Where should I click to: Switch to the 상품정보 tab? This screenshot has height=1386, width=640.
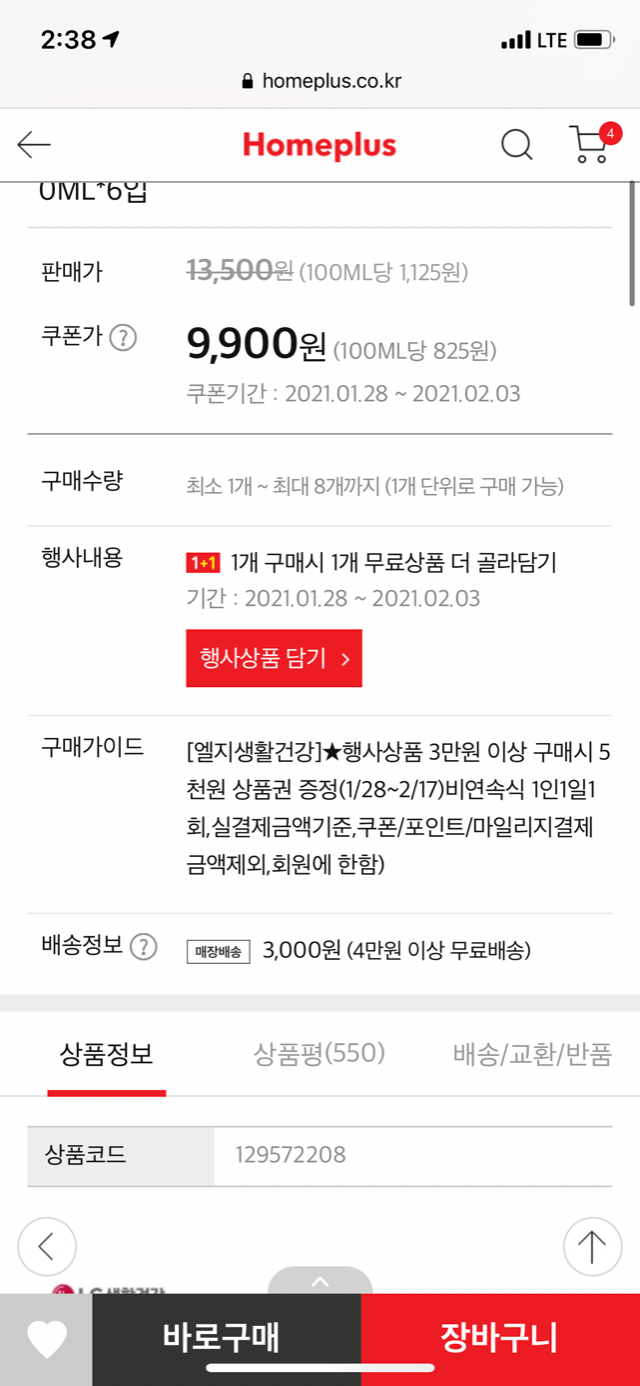pos(106,1053)
